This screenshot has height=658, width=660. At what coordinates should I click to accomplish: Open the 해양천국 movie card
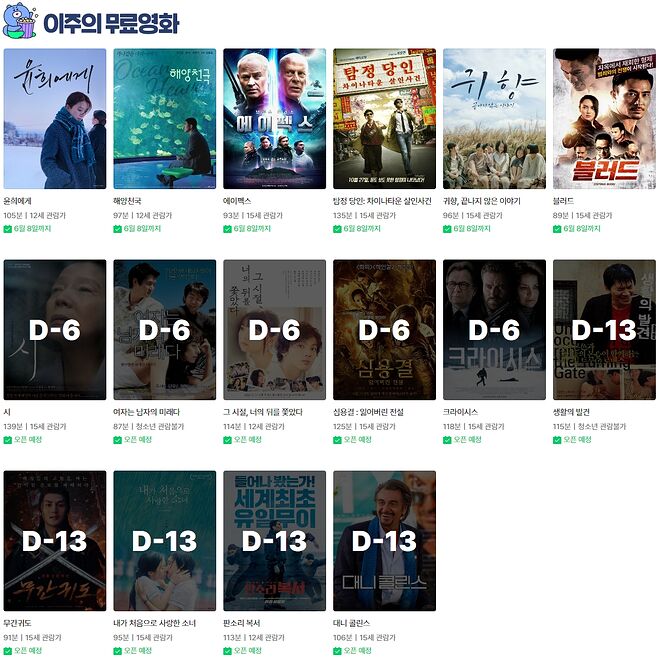pyautogui.click(x=164, y=119)
